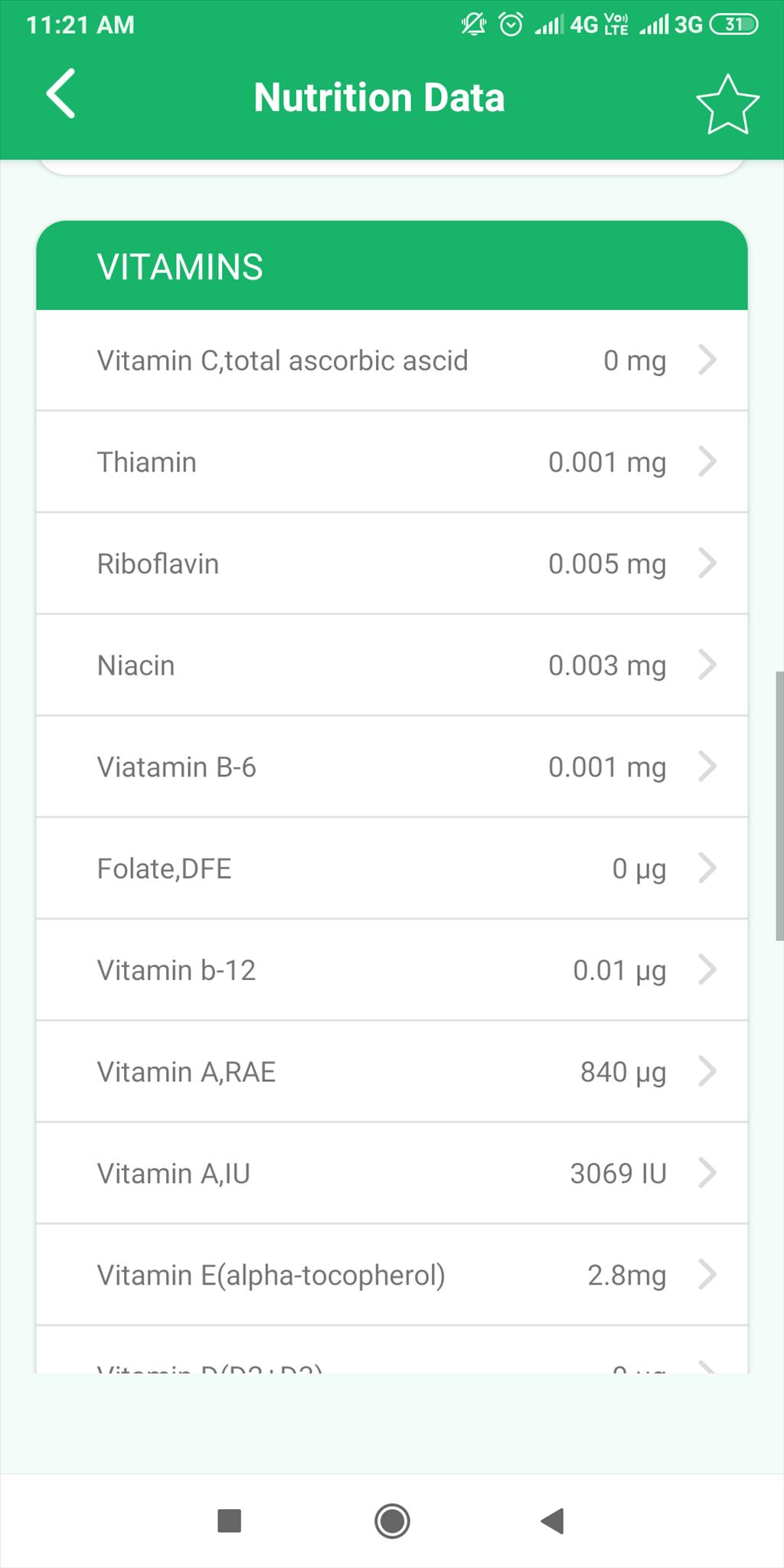Image resolution: width=784 pixels, height=1568 pixels.
Task: Go back using the header arrow
Action: click(60, 94)
